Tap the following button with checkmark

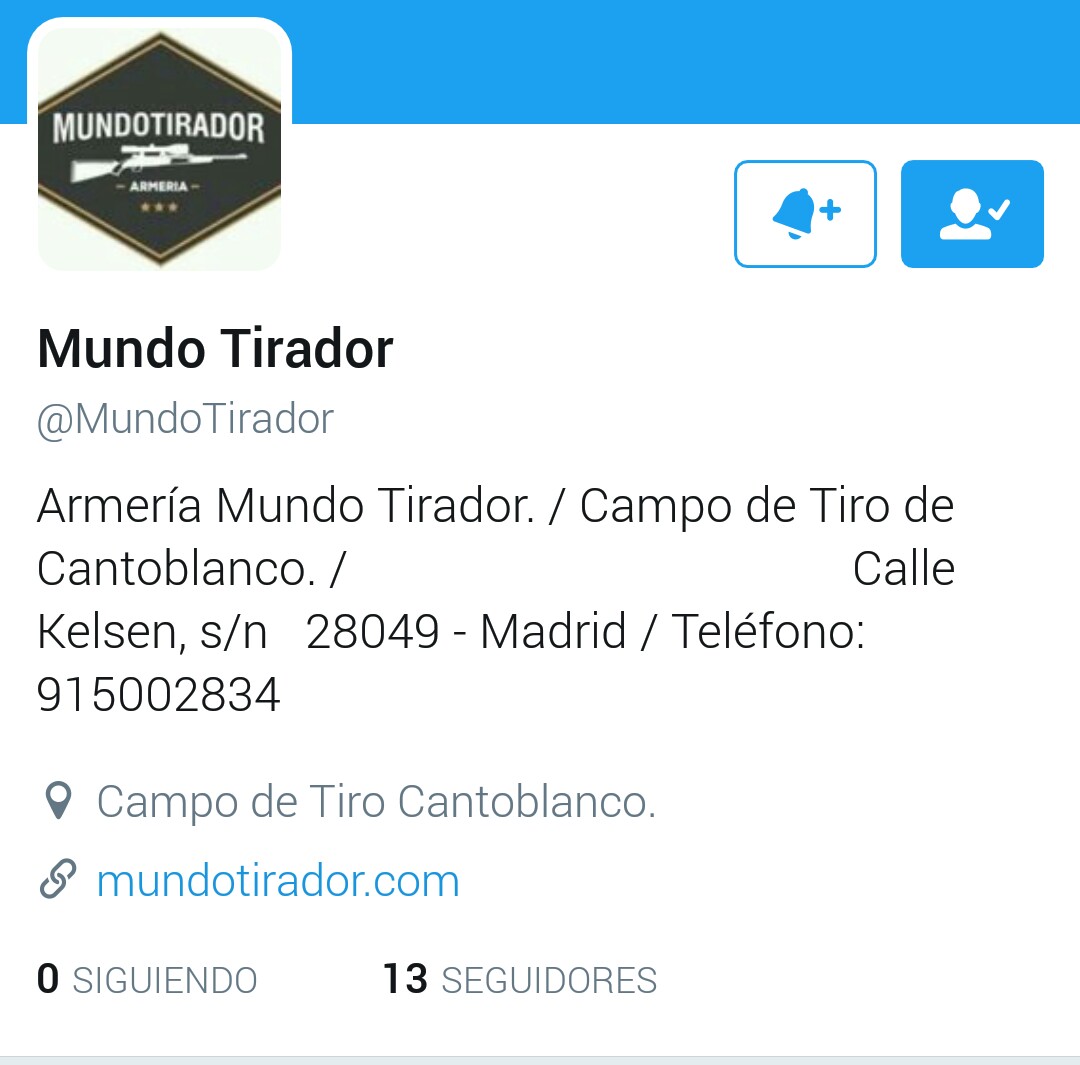pos(972,214)
